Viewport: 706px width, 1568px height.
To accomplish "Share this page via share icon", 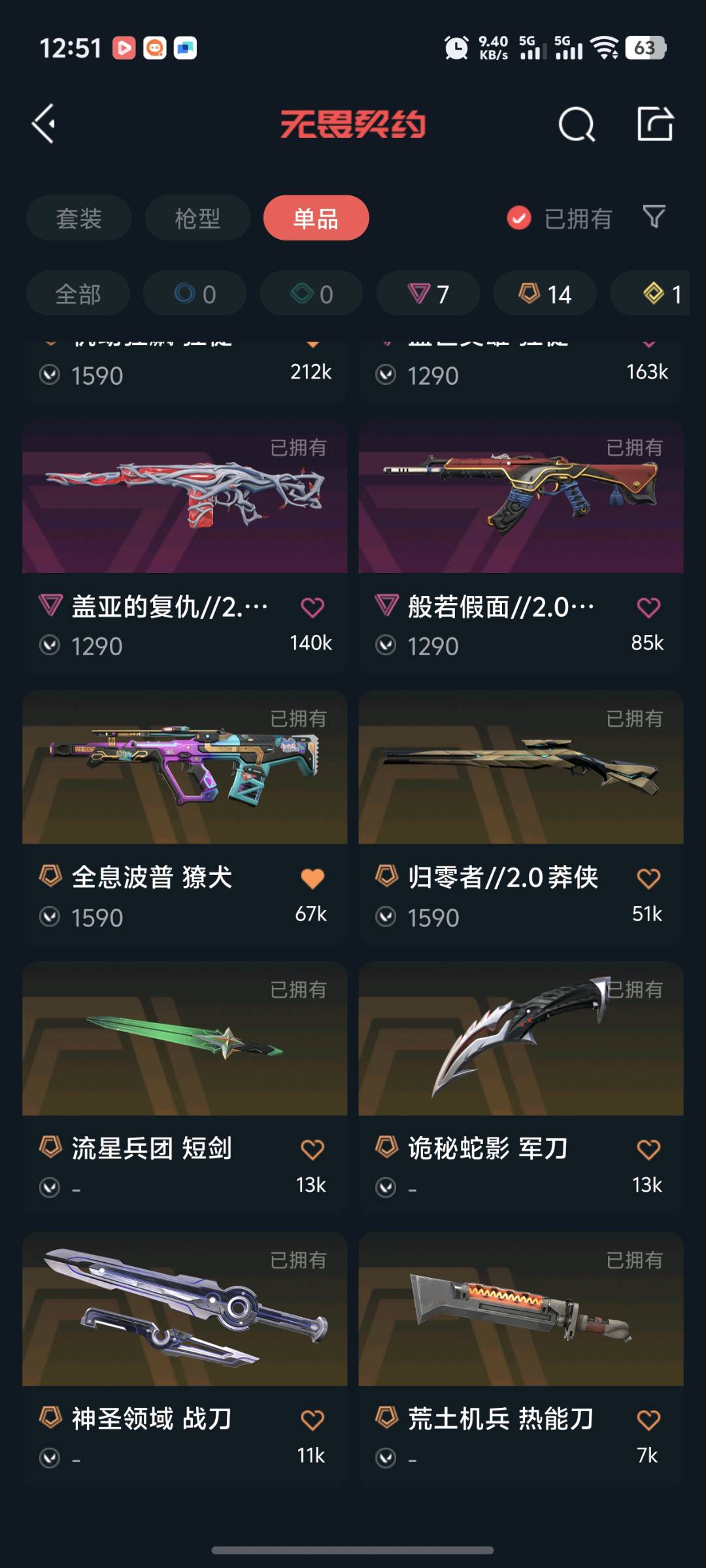I will (x=655, y=123).
